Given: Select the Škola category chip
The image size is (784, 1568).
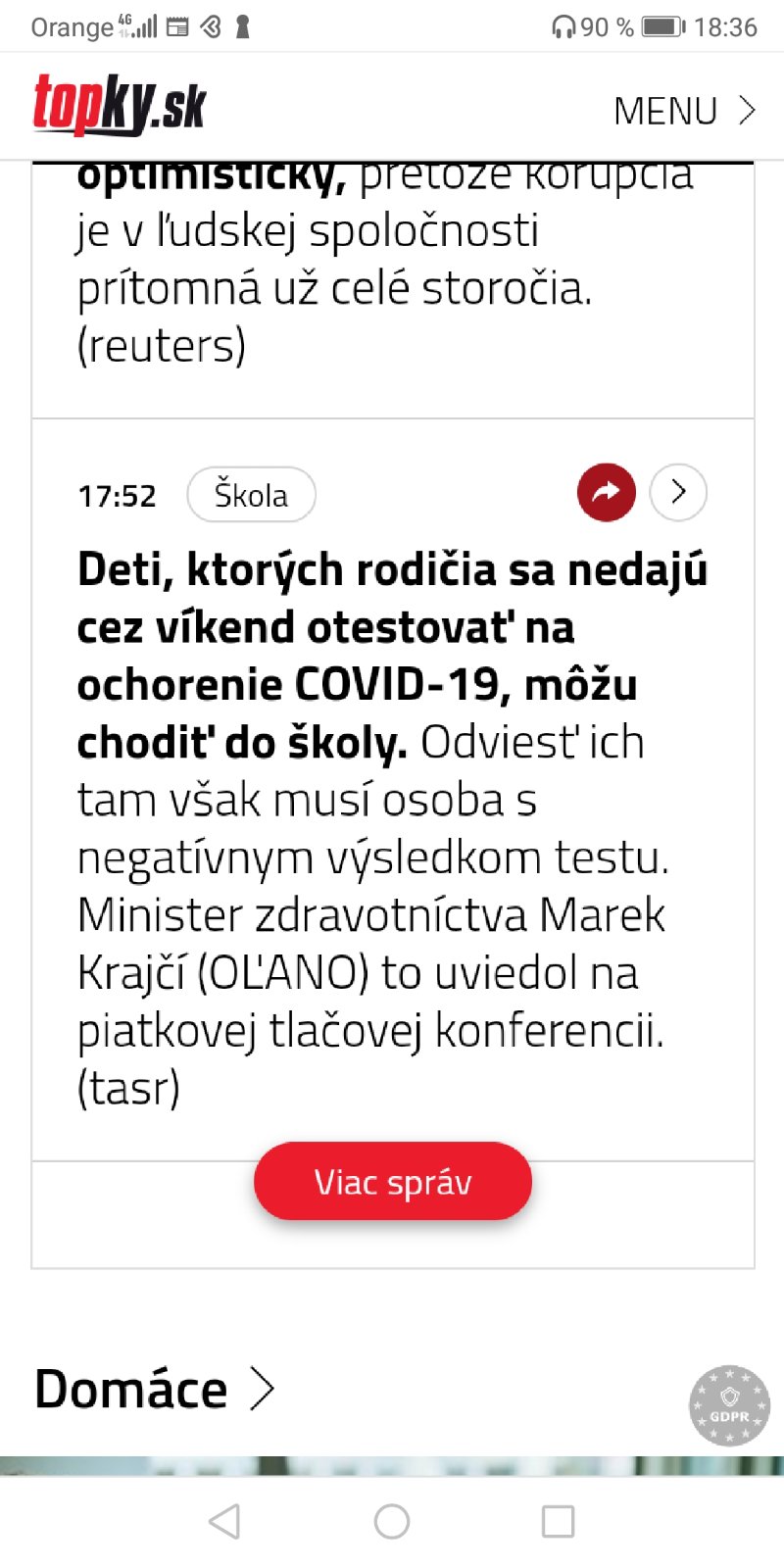Looking at the screenshot, I should coord(251,495).
